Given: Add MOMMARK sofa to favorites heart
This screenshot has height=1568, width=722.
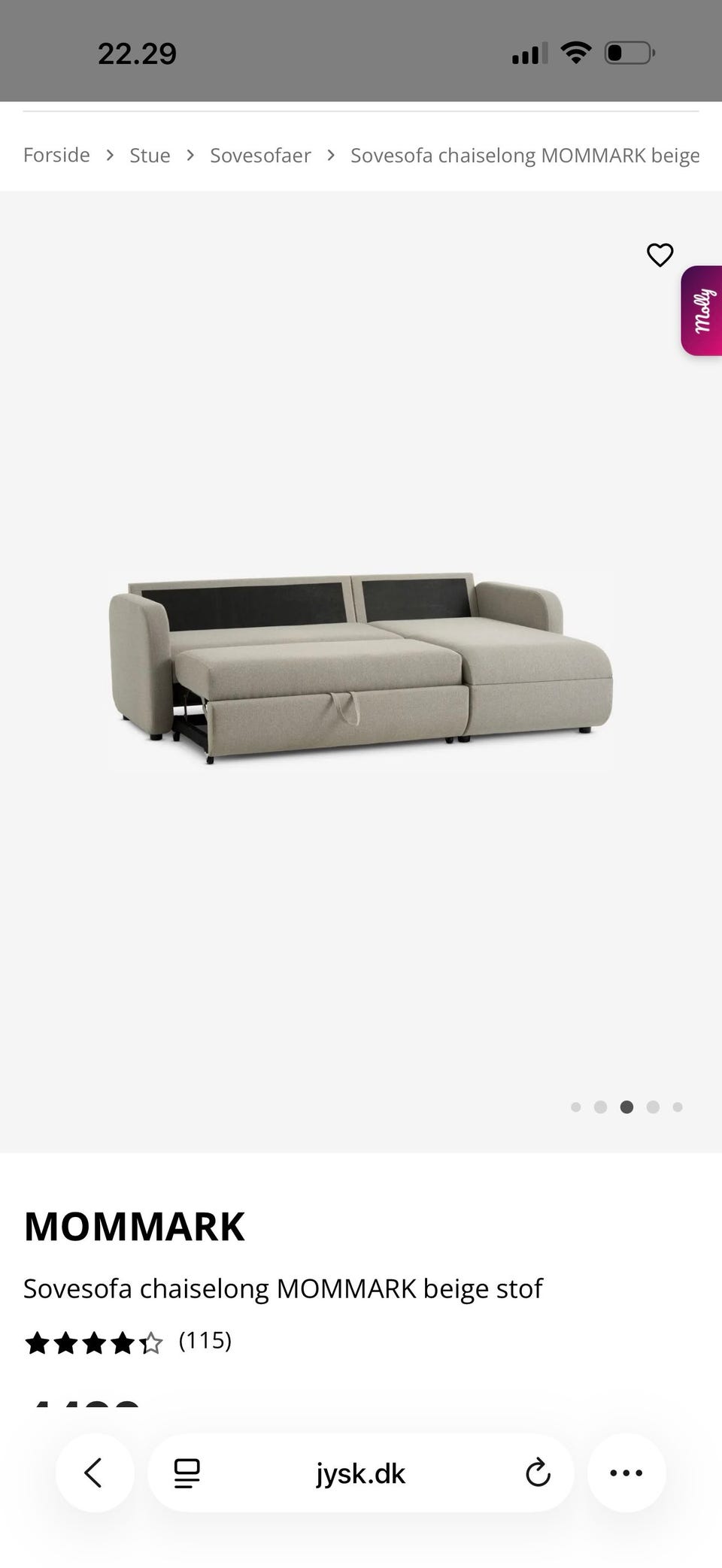Looking at the screenshot, I should (x=660, y=256).
